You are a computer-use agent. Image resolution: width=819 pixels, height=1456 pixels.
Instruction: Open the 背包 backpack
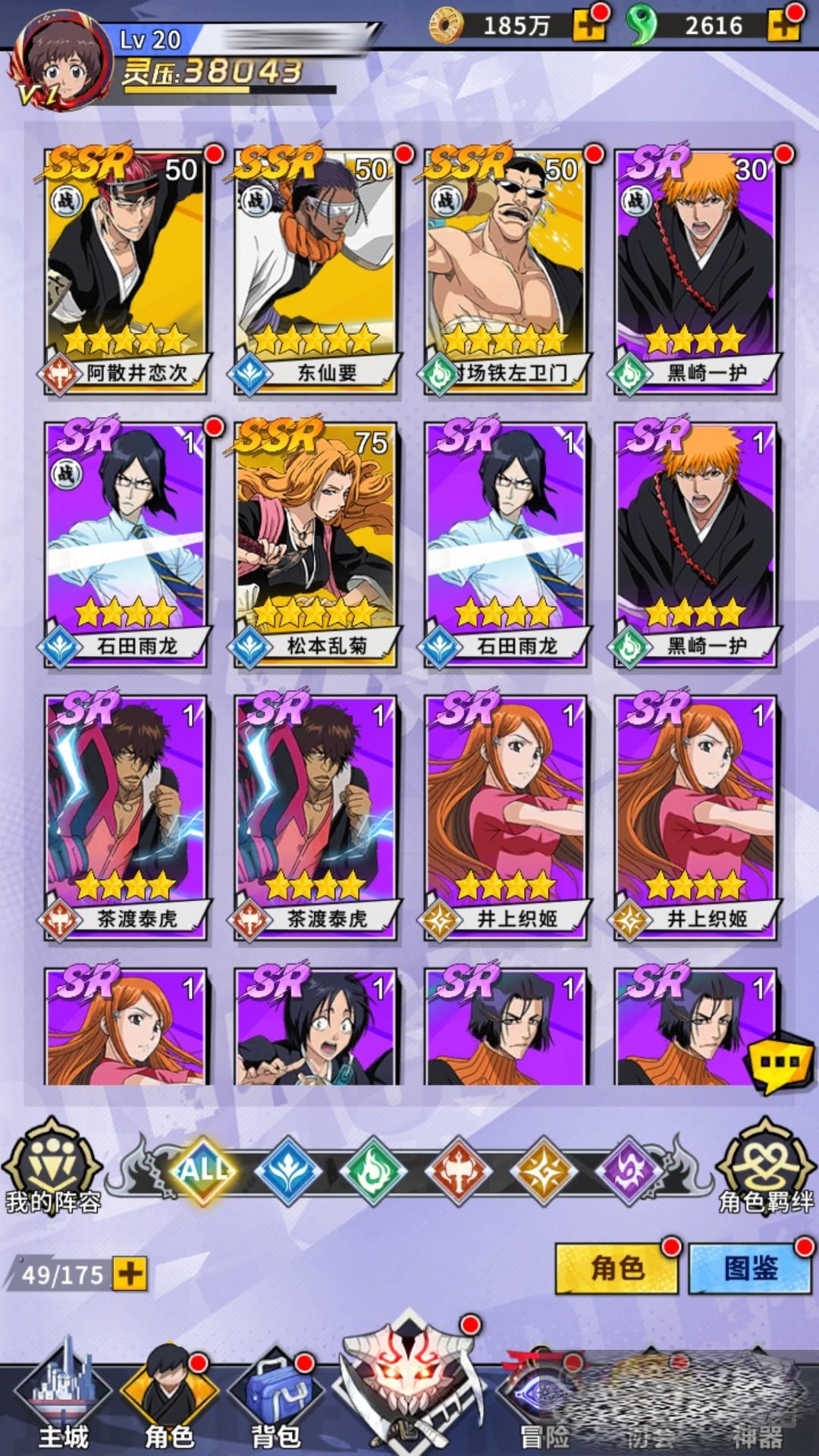coord(276,1401)
